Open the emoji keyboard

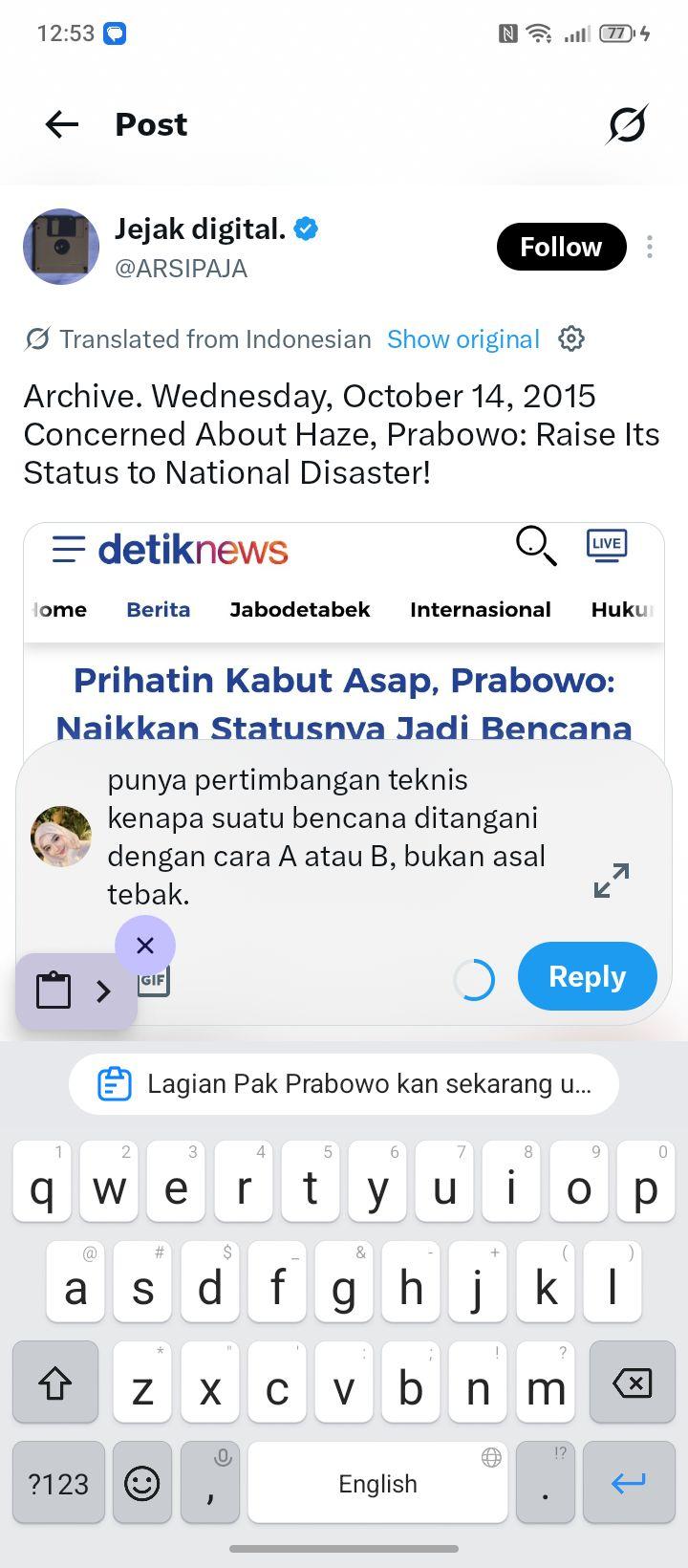(x=142, y=1483)
